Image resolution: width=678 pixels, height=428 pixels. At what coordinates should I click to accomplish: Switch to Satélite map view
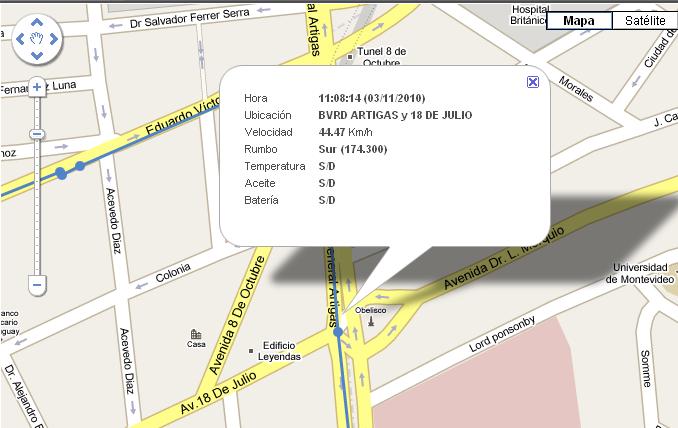644,20
